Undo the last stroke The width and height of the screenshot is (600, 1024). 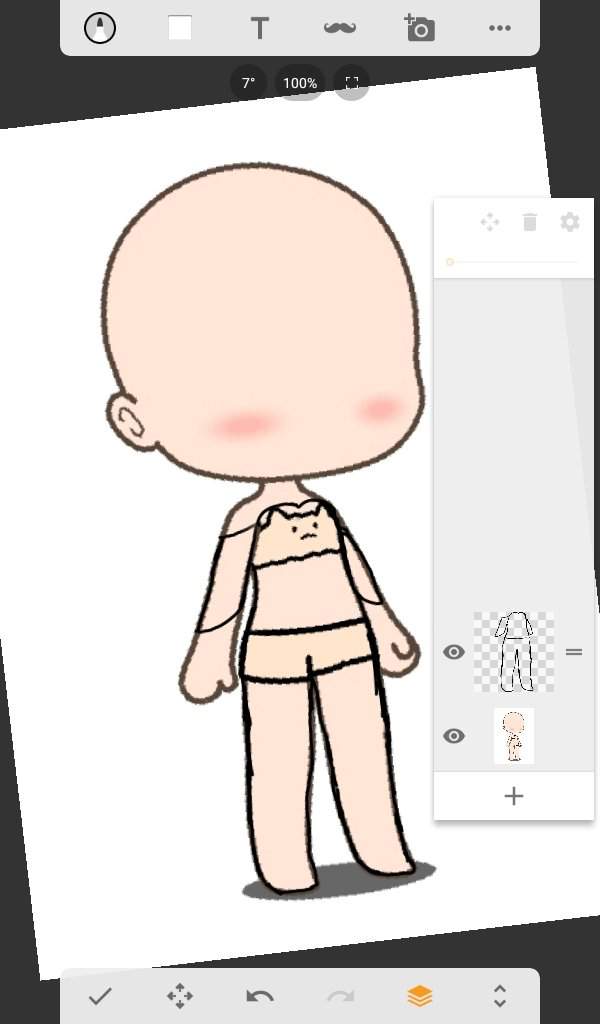tap(260, 996)
